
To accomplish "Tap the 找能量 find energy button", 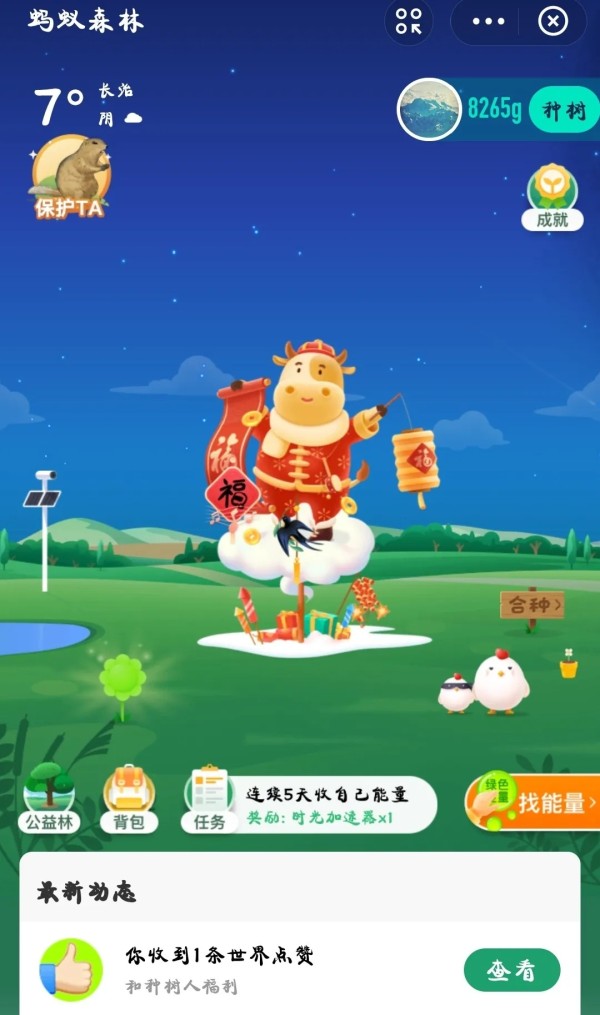I will 535,802.
